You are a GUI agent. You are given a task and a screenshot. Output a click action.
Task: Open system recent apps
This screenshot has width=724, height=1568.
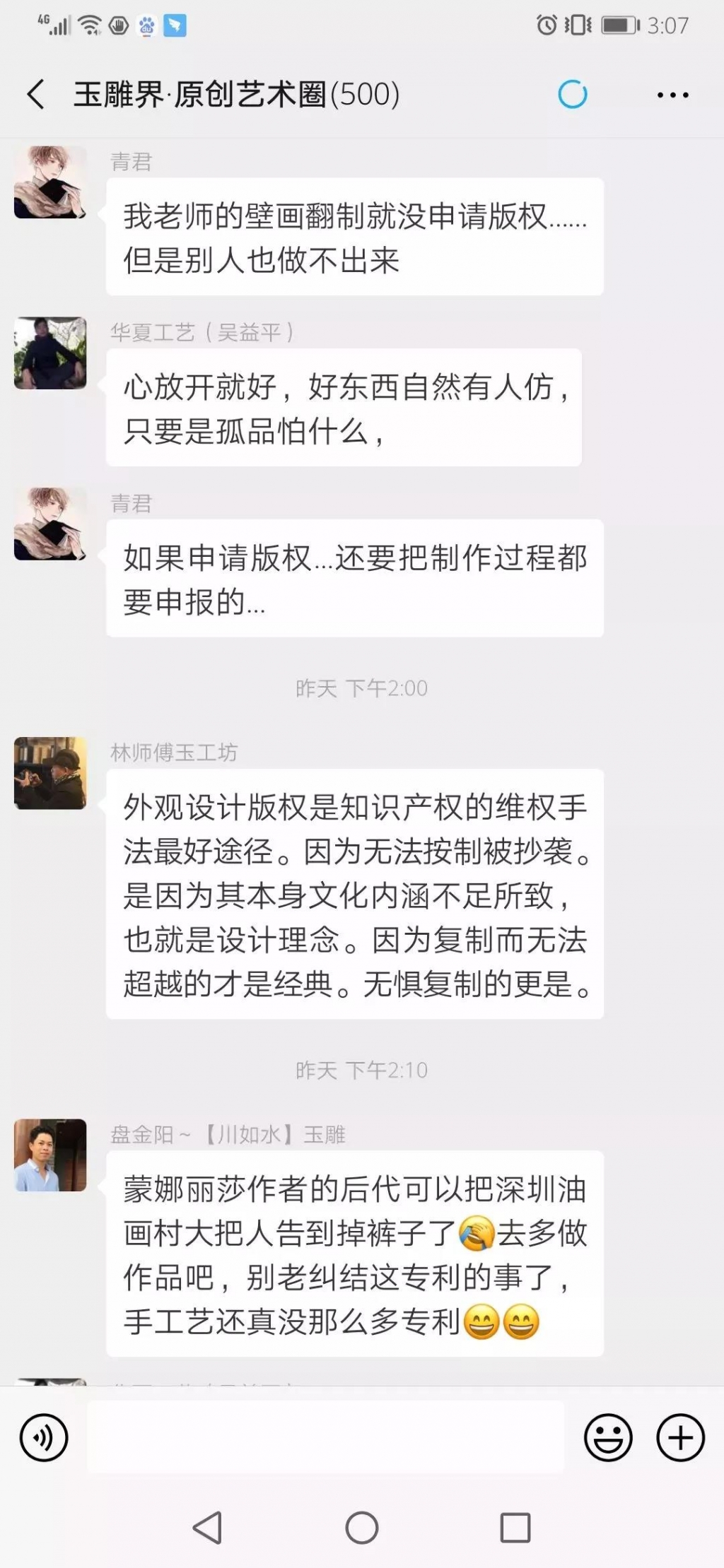[515, 1528]
